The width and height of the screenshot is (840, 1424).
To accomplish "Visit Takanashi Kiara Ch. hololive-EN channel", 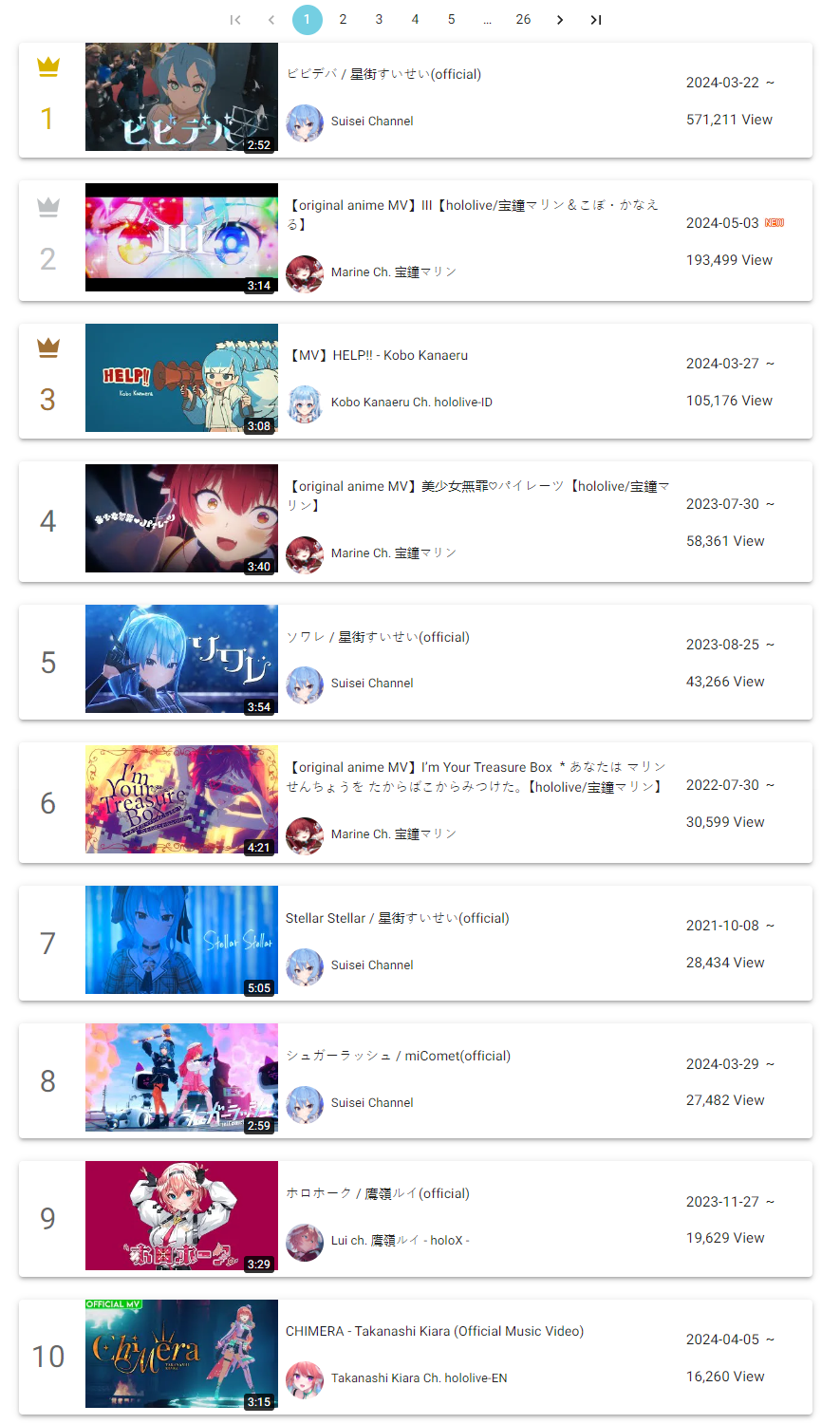I will tap(419, 1377).
